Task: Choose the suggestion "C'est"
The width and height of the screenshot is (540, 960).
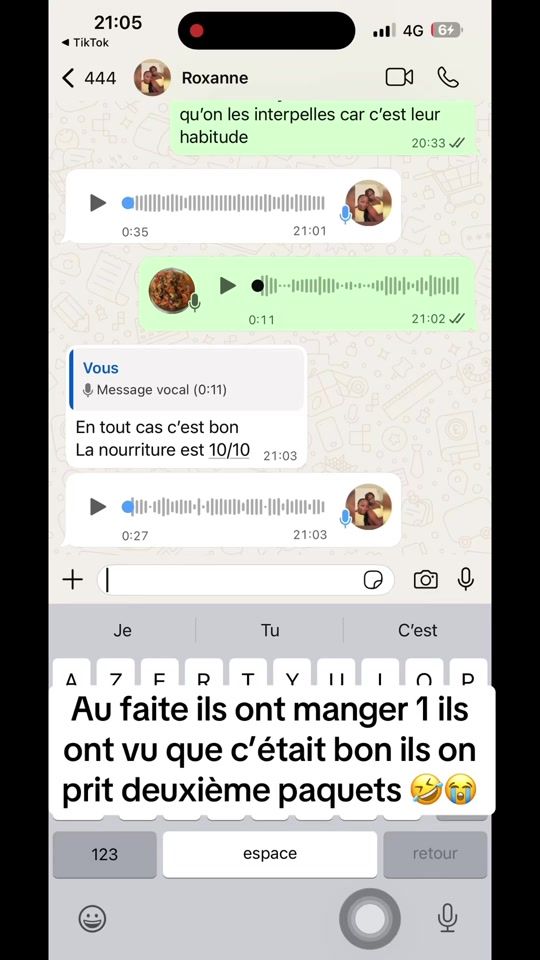Action: point(418,631)
